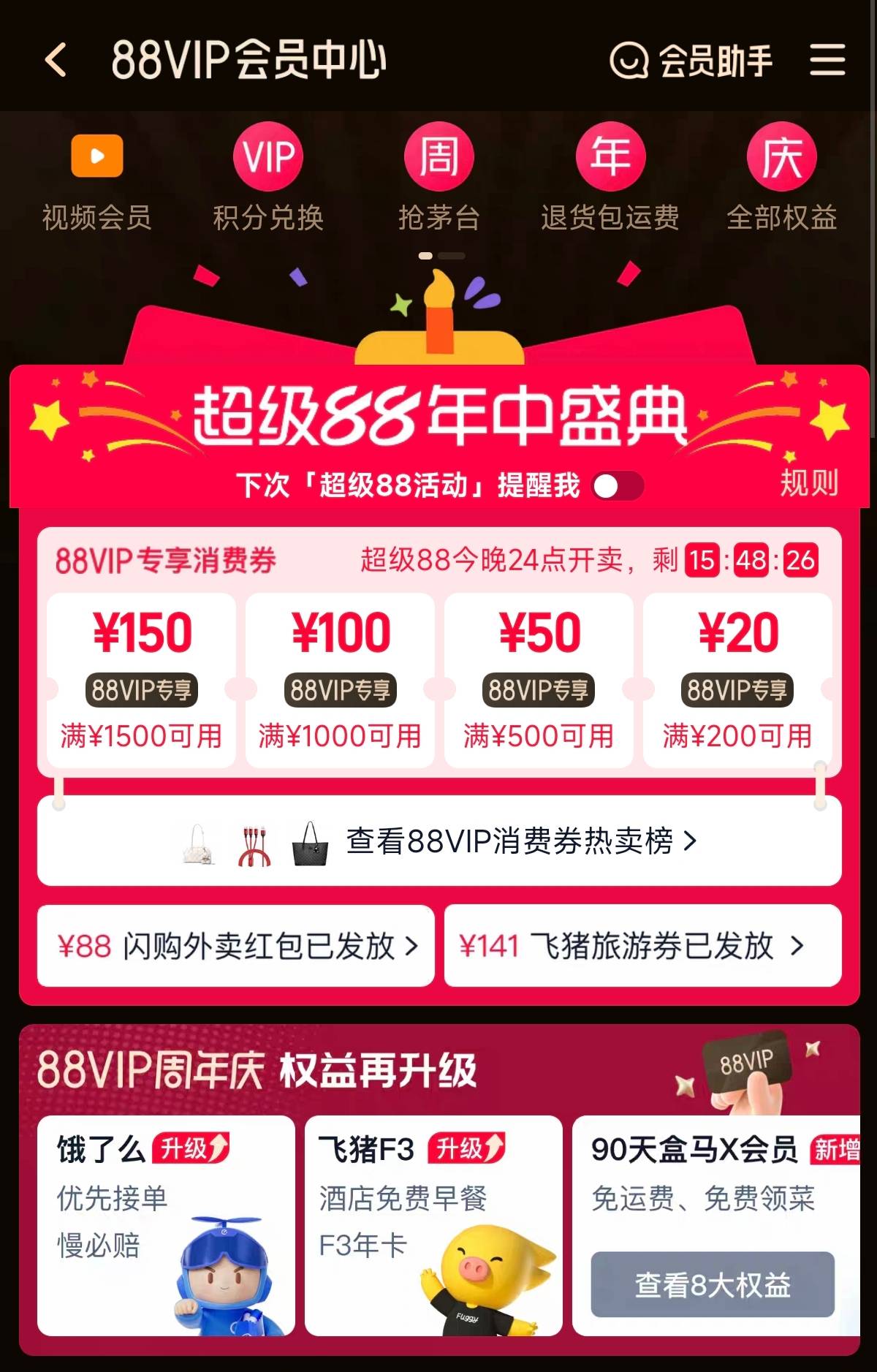Select the ¥20 coupon card
Image resolution: width=877 pixels, height=1372 pixels.
[x=737, y=680]
